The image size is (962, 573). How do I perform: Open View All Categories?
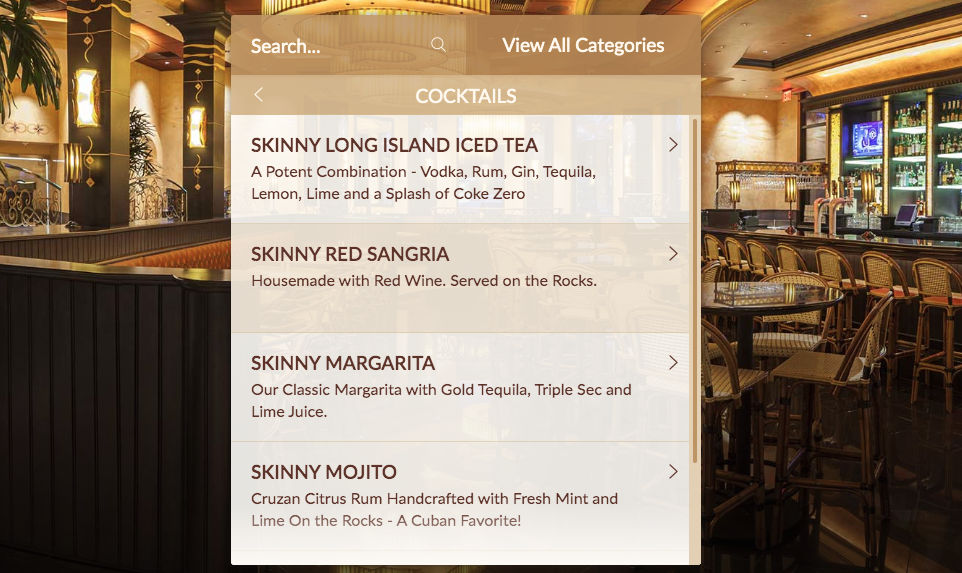583,46
